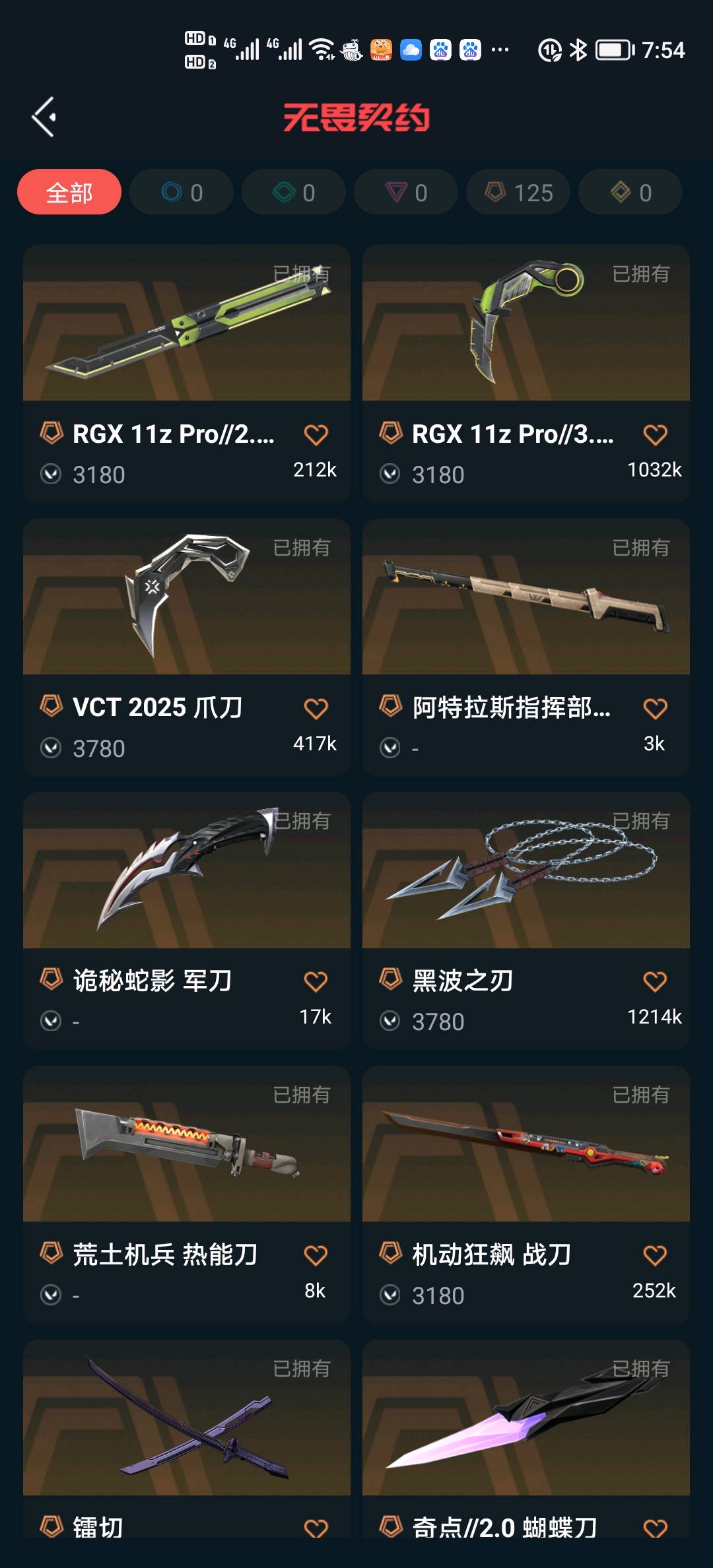The height and width of the screenshot is (1568, 713).
Task: Open the RGX 11z Pro//2 blade card
Action: click(186, 323)
